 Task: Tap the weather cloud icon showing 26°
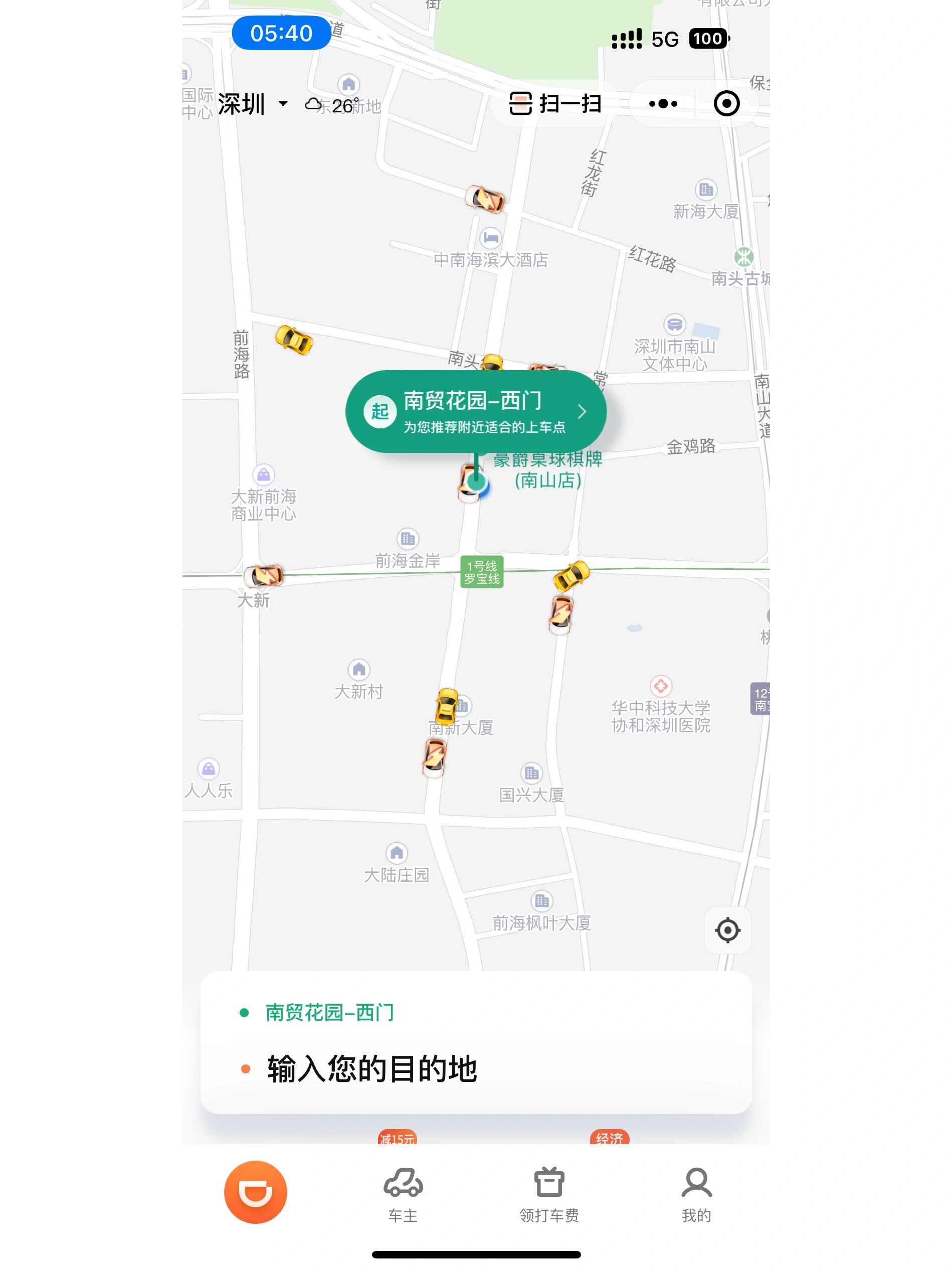(x=314, y=103)
